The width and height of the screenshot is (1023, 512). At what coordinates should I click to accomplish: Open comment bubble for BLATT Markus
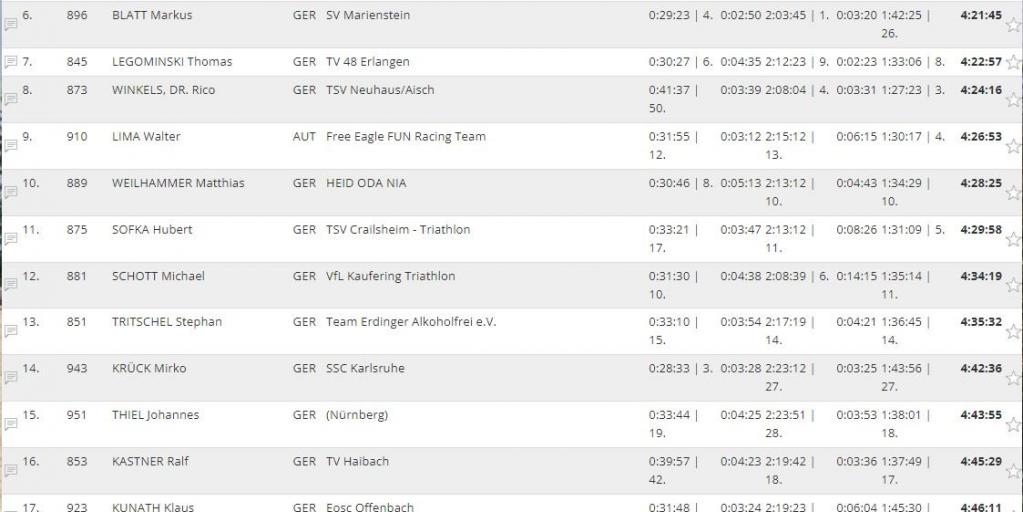pos(11,24)
